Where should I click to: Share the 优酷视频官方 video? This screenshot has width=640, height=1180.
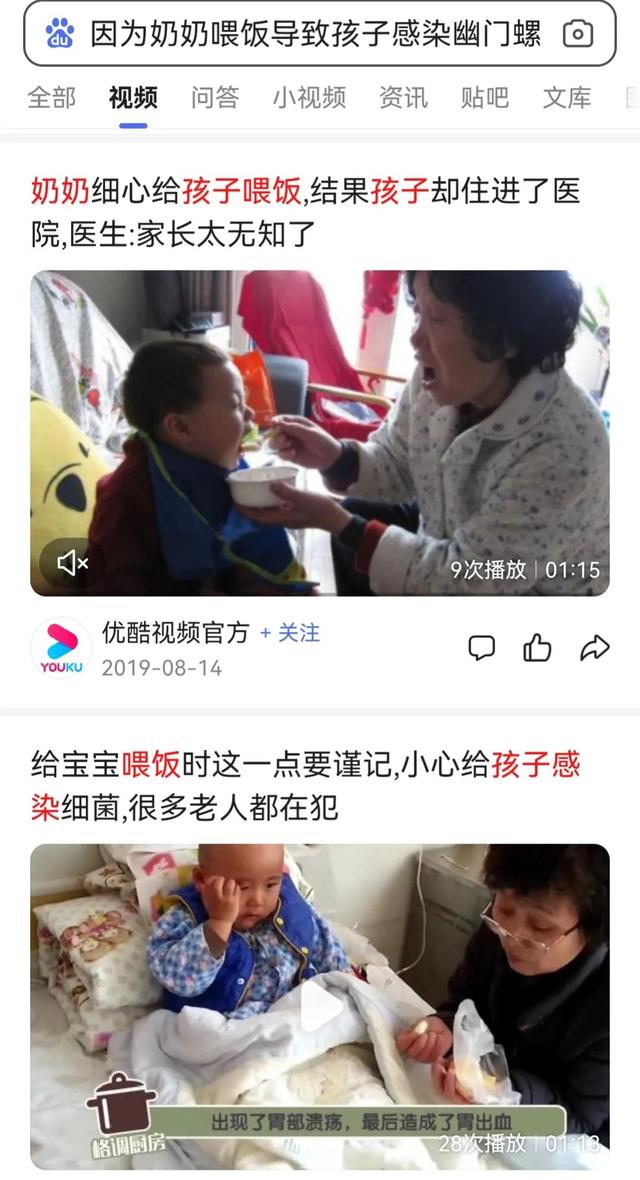pos(594,648)
